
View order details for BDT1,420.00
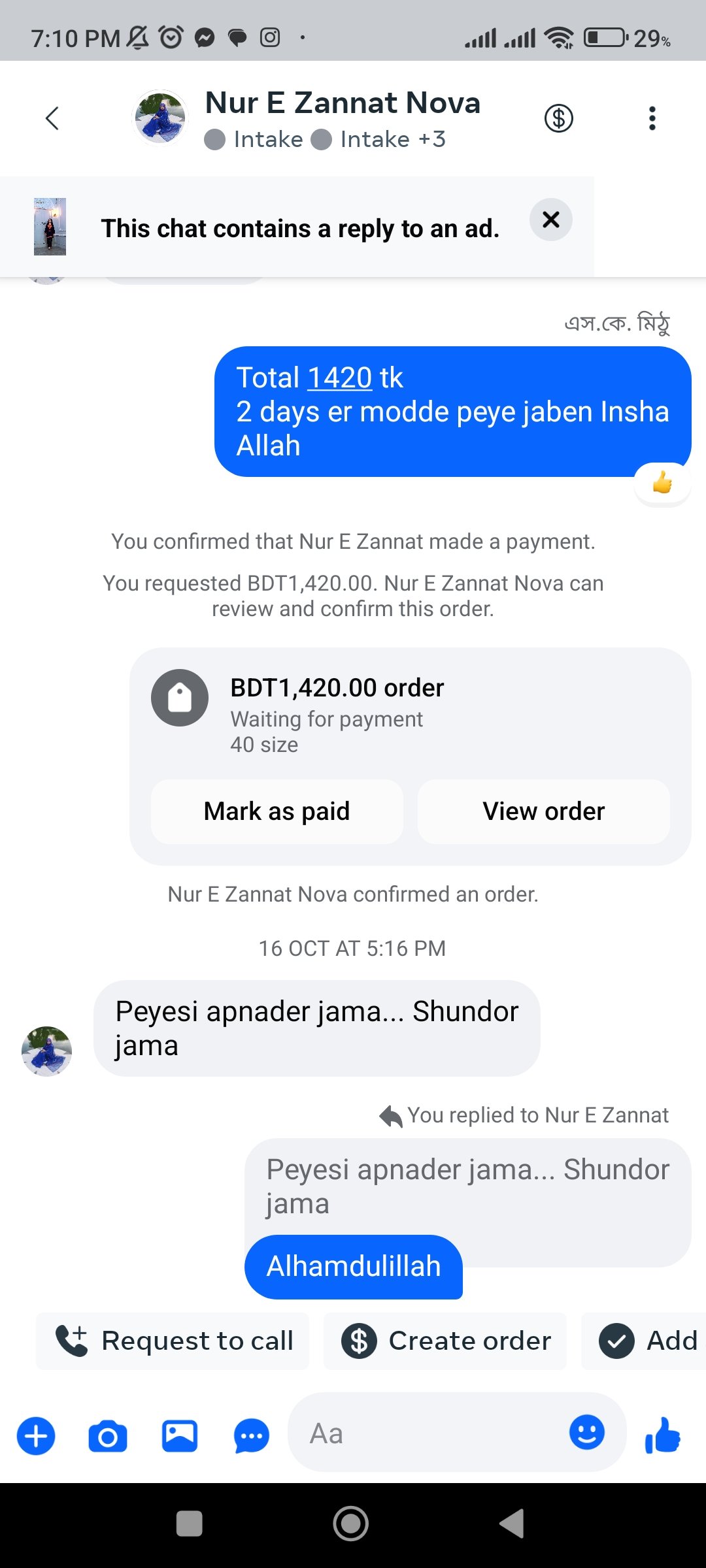click(x=543, y=811)
